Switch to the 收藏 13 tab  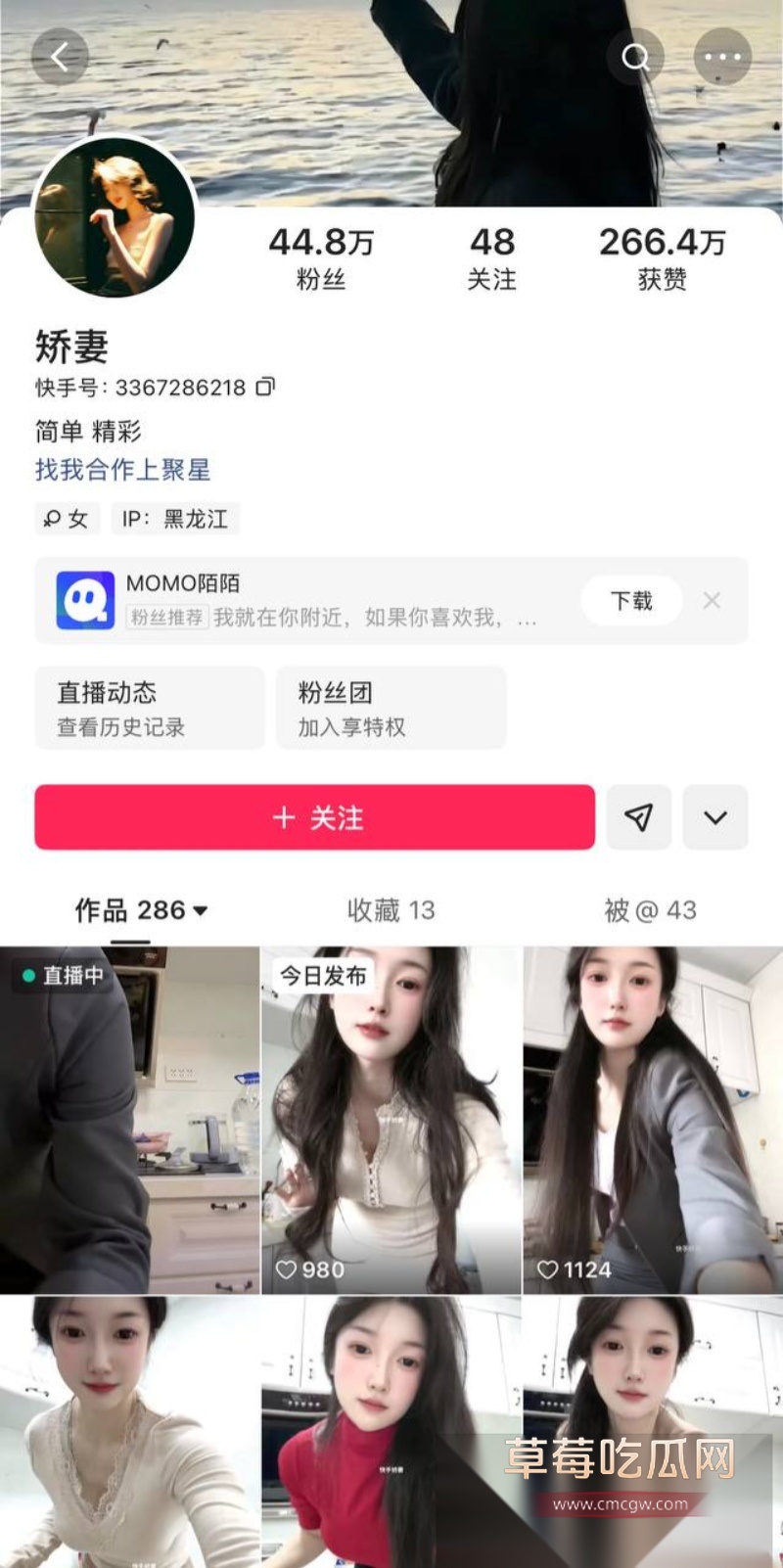[x=391, y=909]
